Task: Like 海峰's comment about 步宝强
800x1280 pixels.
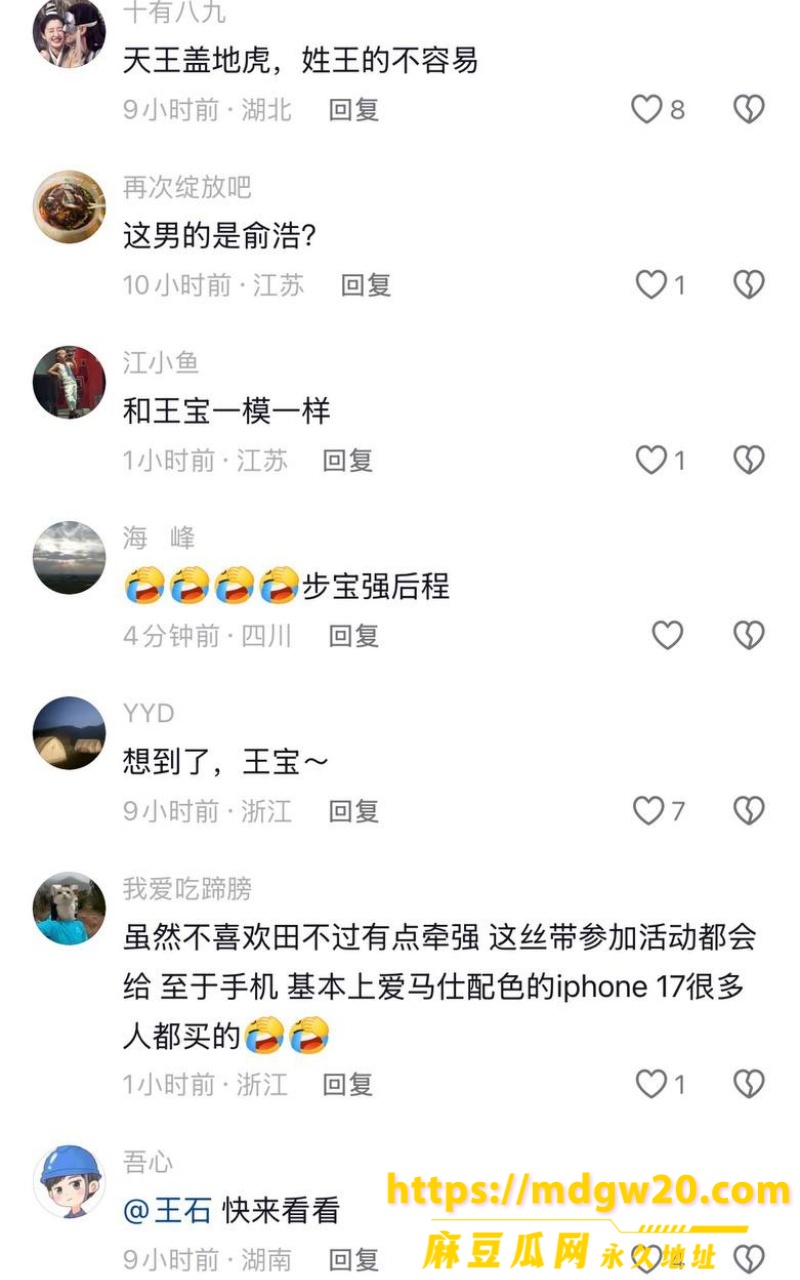Action: tap(667, 635)
